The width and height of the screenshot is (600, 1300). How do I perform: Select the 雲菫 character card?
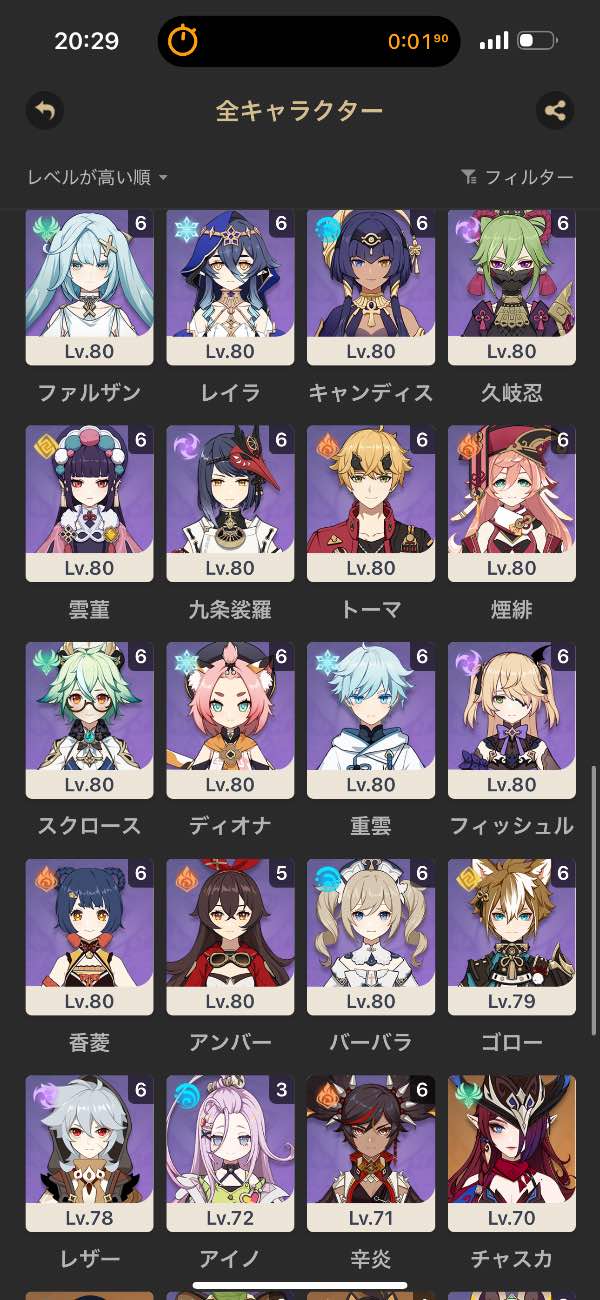click(89, 503)
